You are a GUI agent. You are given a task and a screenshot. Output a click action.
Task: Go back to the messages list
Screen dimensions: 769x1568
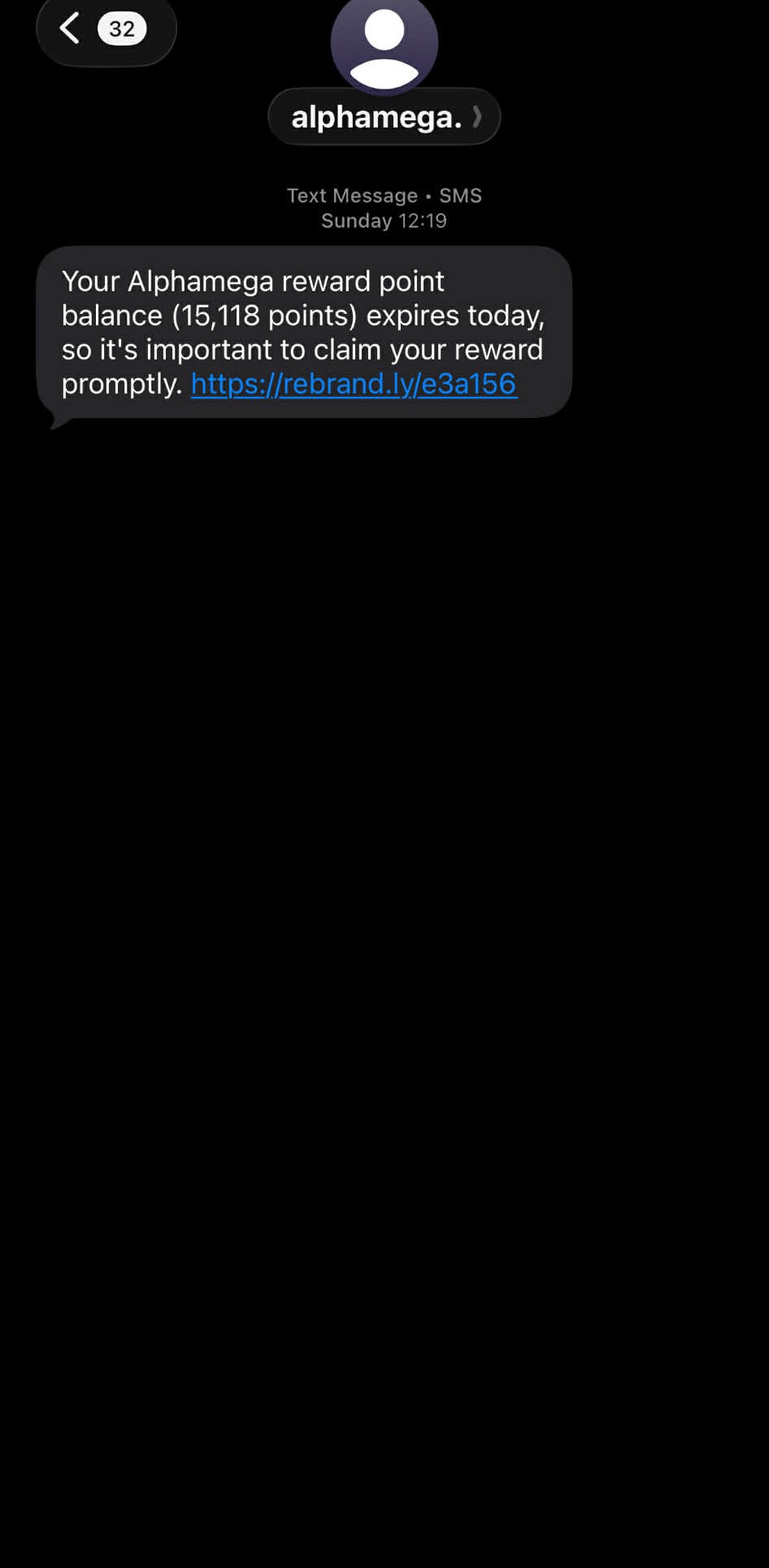tap(72, 29)
